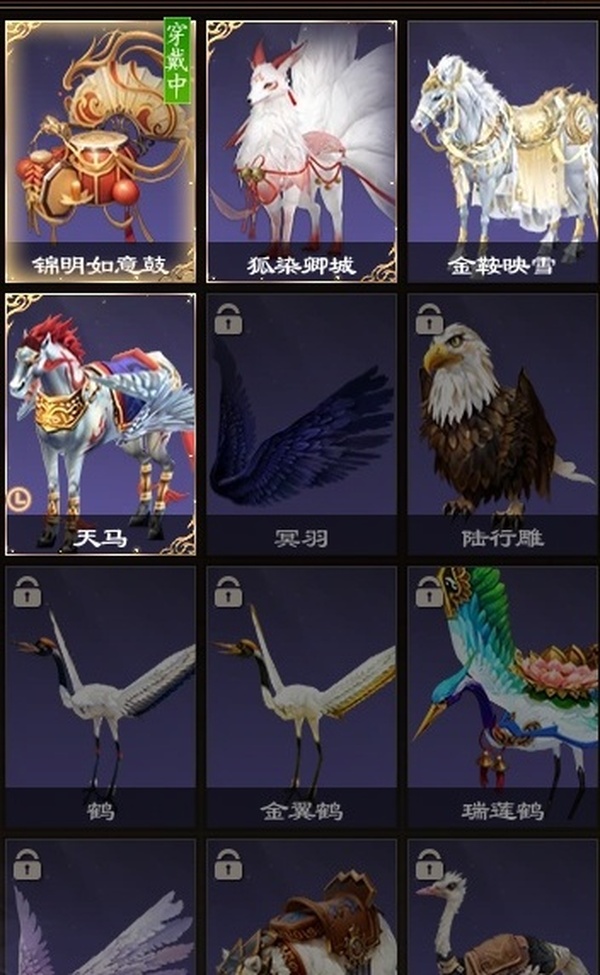The height and width of the screenshot is (975, 600).
Task: Select the 锦明如意鼓 mount card
Action: point(100,150)
